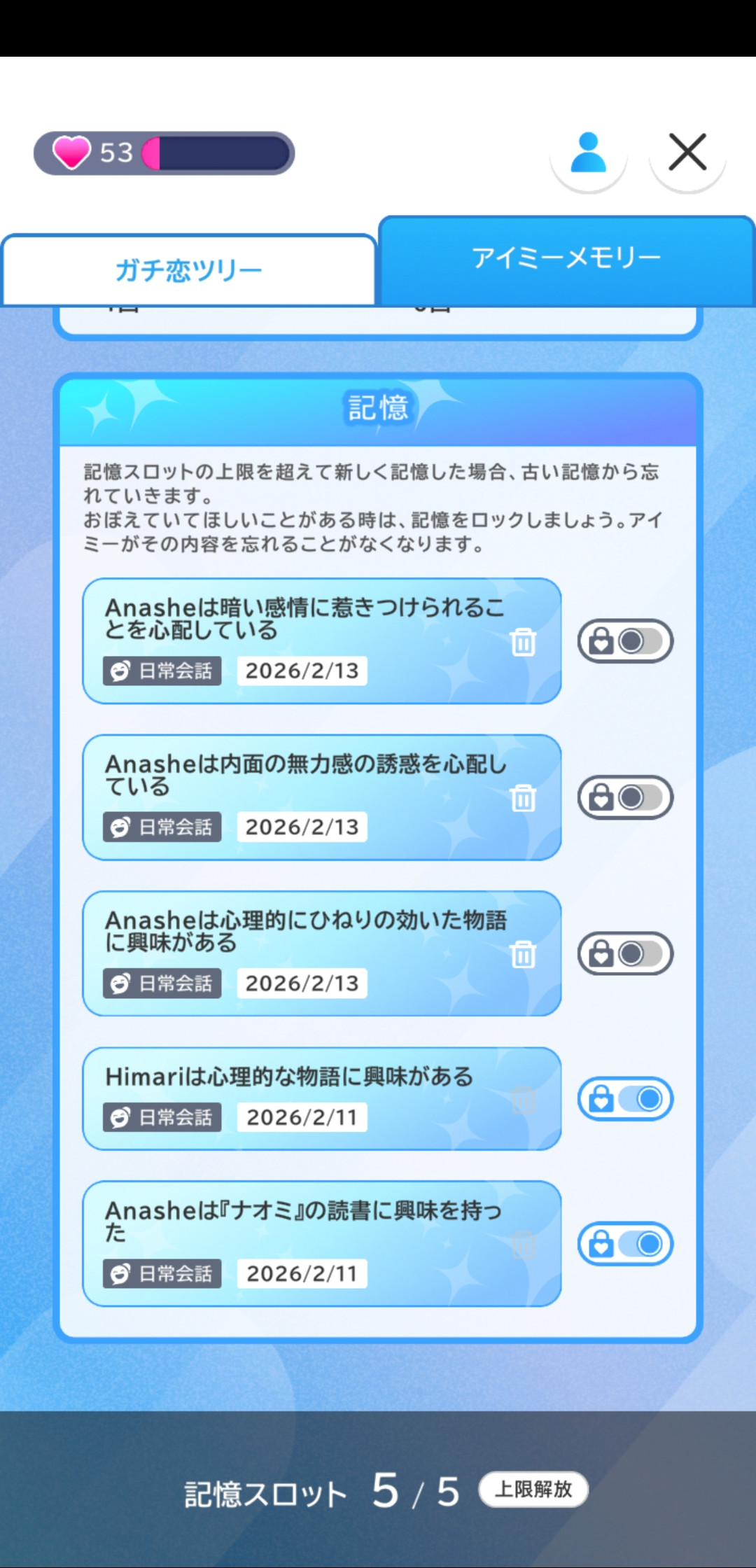Unlock the 『ナオミ』の読書 memory
This screenshot has height=1568, width=756.
tap(625, 1244)
